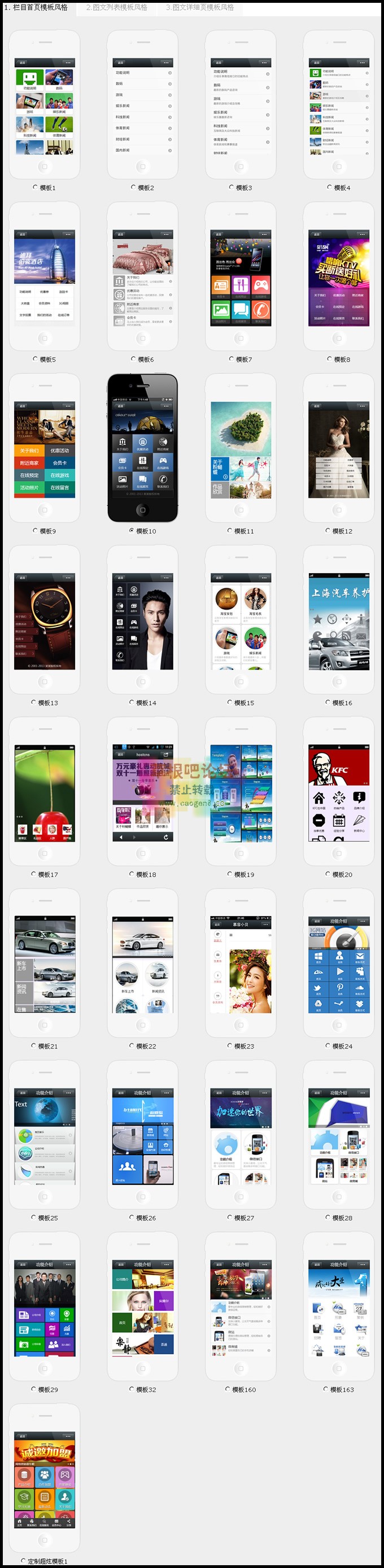Choose the 模板15 radio button
The image size is (384, 1568).
229,702
